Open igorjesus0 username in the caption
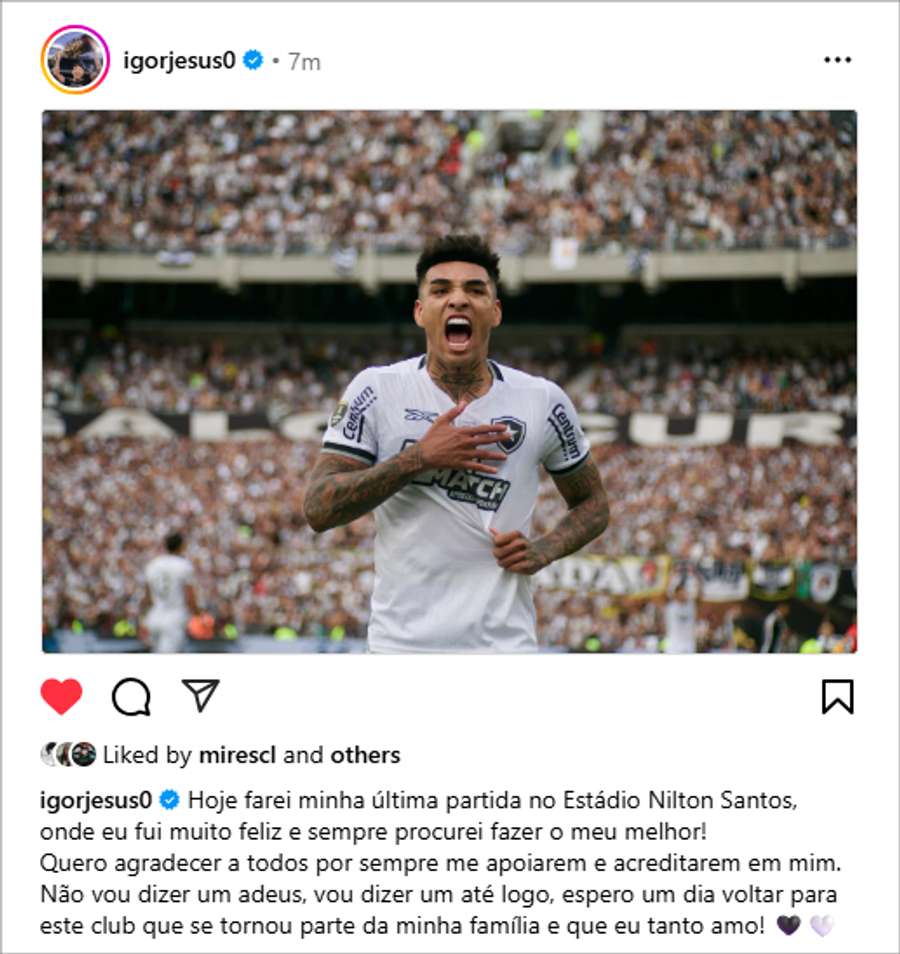The width and height of the screenshot is (900, 954). [x=96, y=800]
